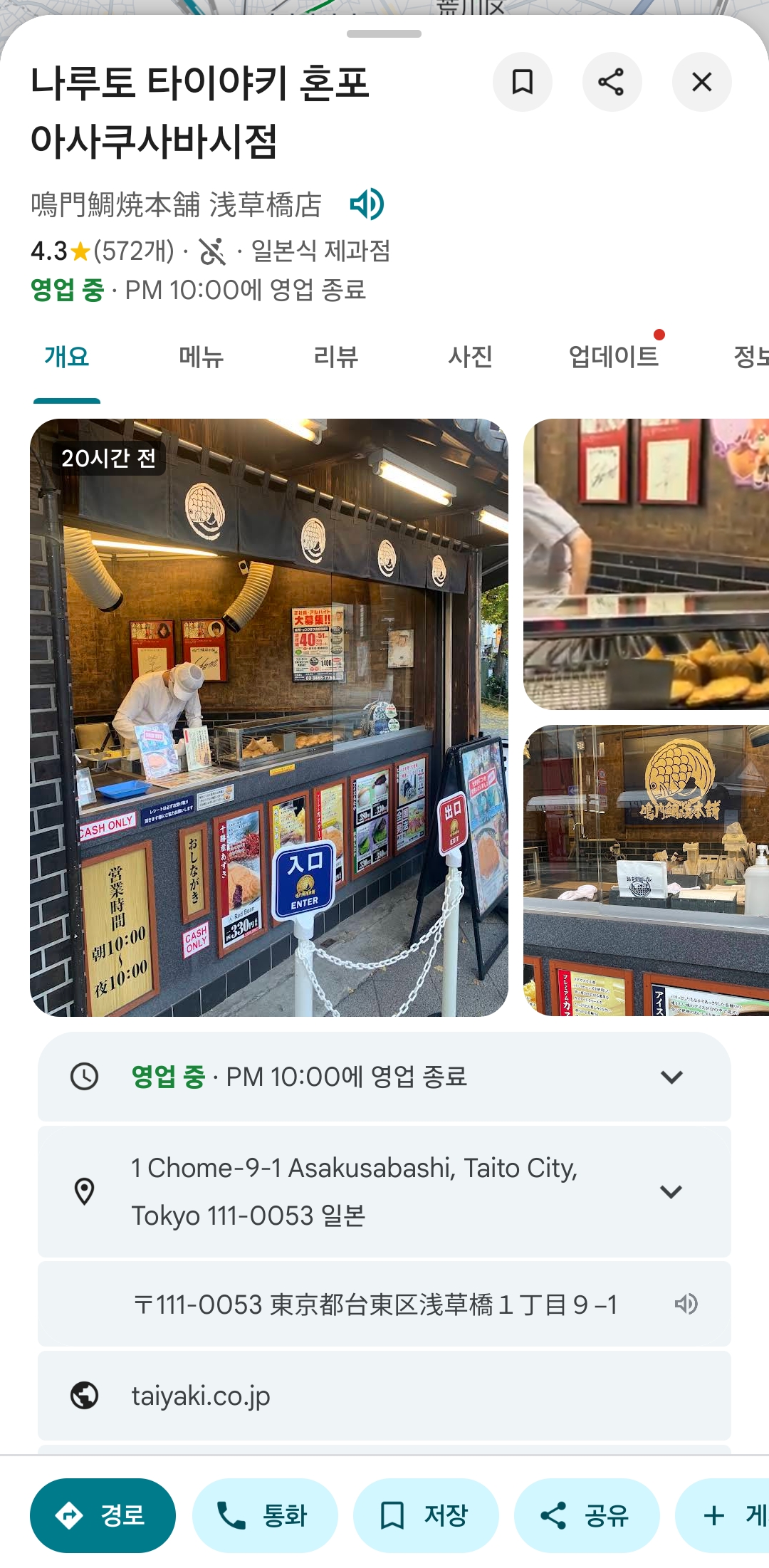Get directions with the 경로 button
The width and height of the screenshot is (769, 1568).
point(103,1515)
